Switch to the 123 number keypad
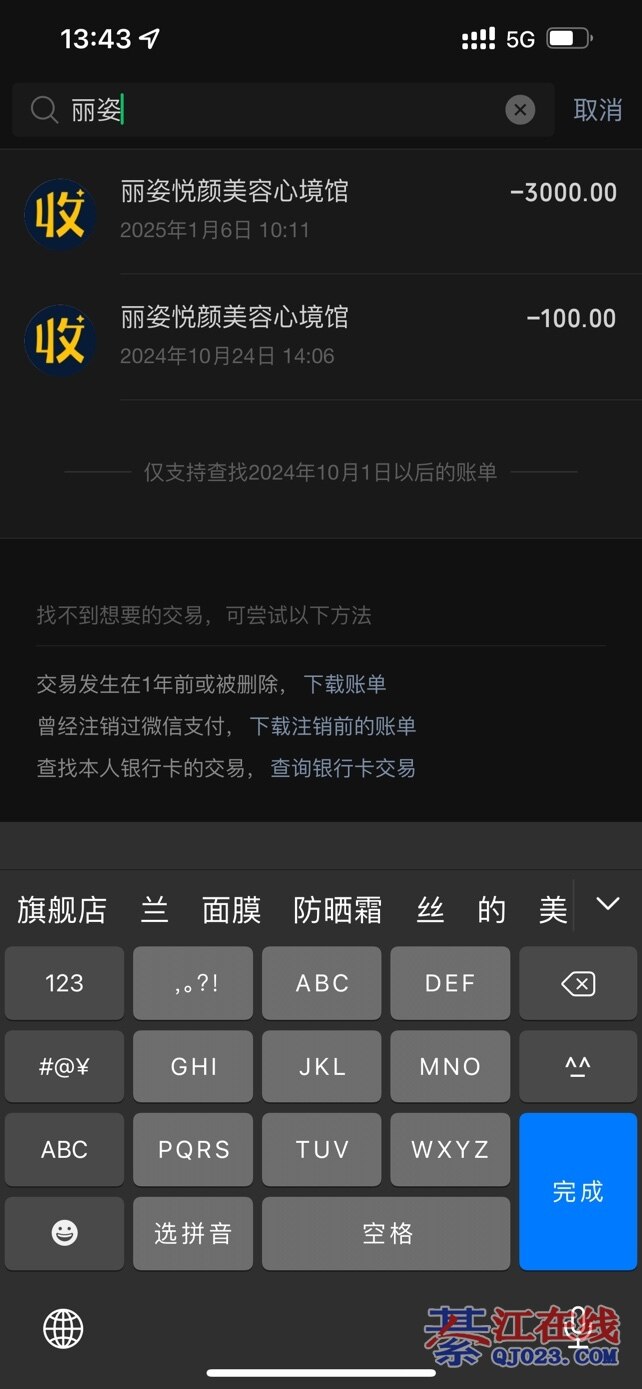This screenshot has width=642, height=1389. click(64, 984)
